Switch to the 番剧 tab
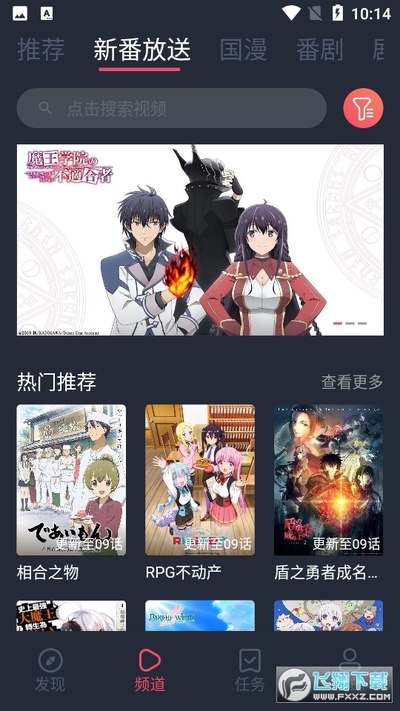Image resolution: width=400 pixels, height=711 pixels. pyautogui.click(x=320, y=50)
